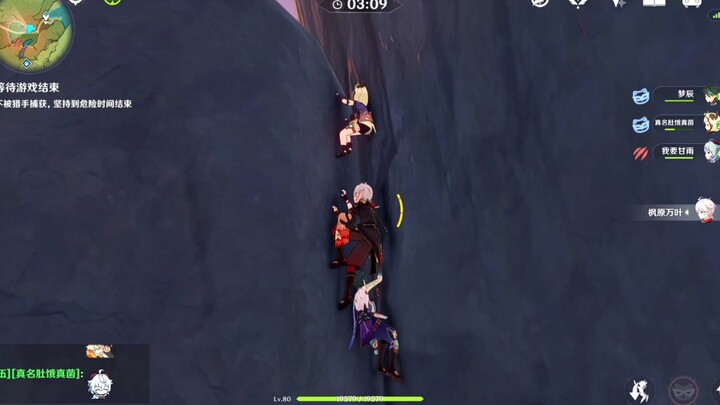Select teammate 梦辰
Image resolution: width=720 pixels, height=405 pixels.
coord(684,95)
